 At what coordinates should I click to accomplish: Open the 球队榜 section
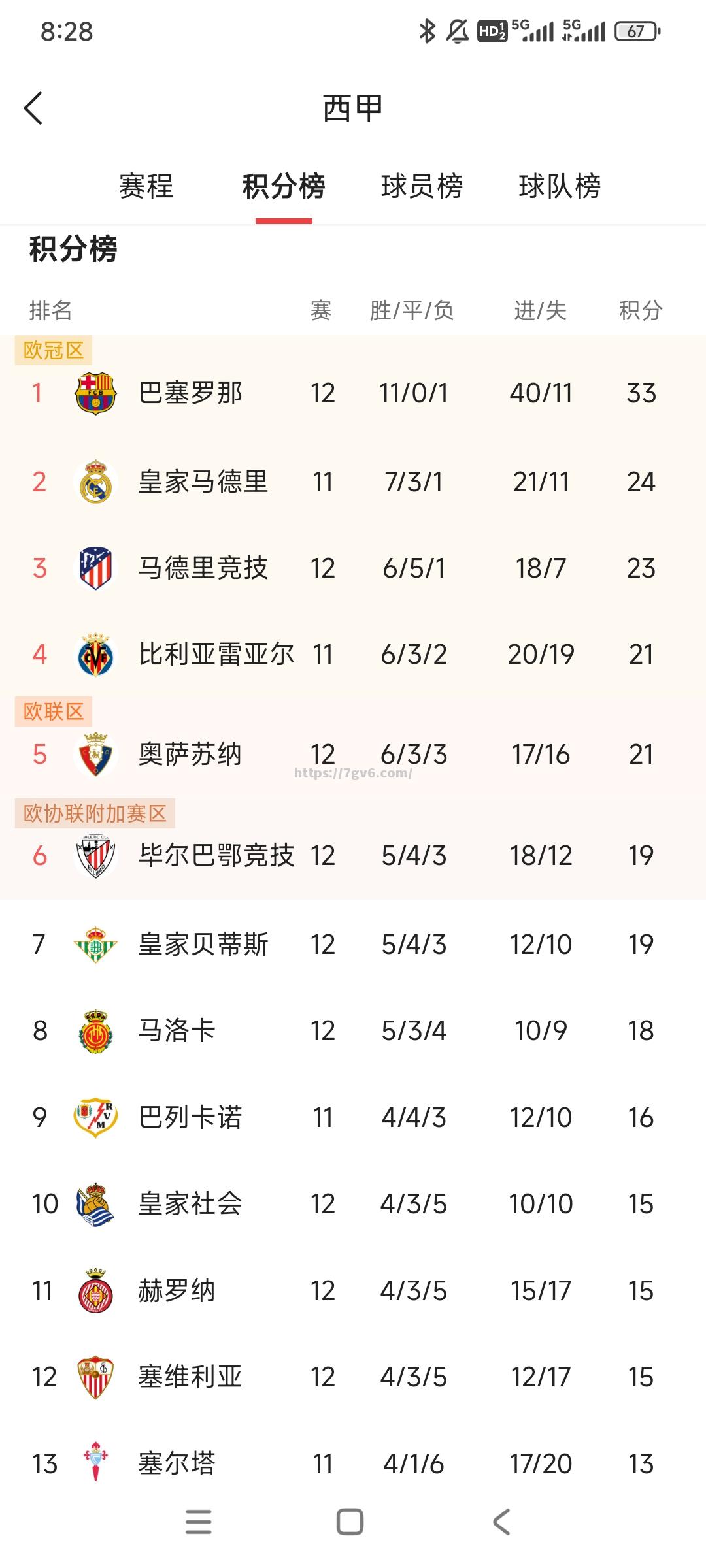pos(561,188)
